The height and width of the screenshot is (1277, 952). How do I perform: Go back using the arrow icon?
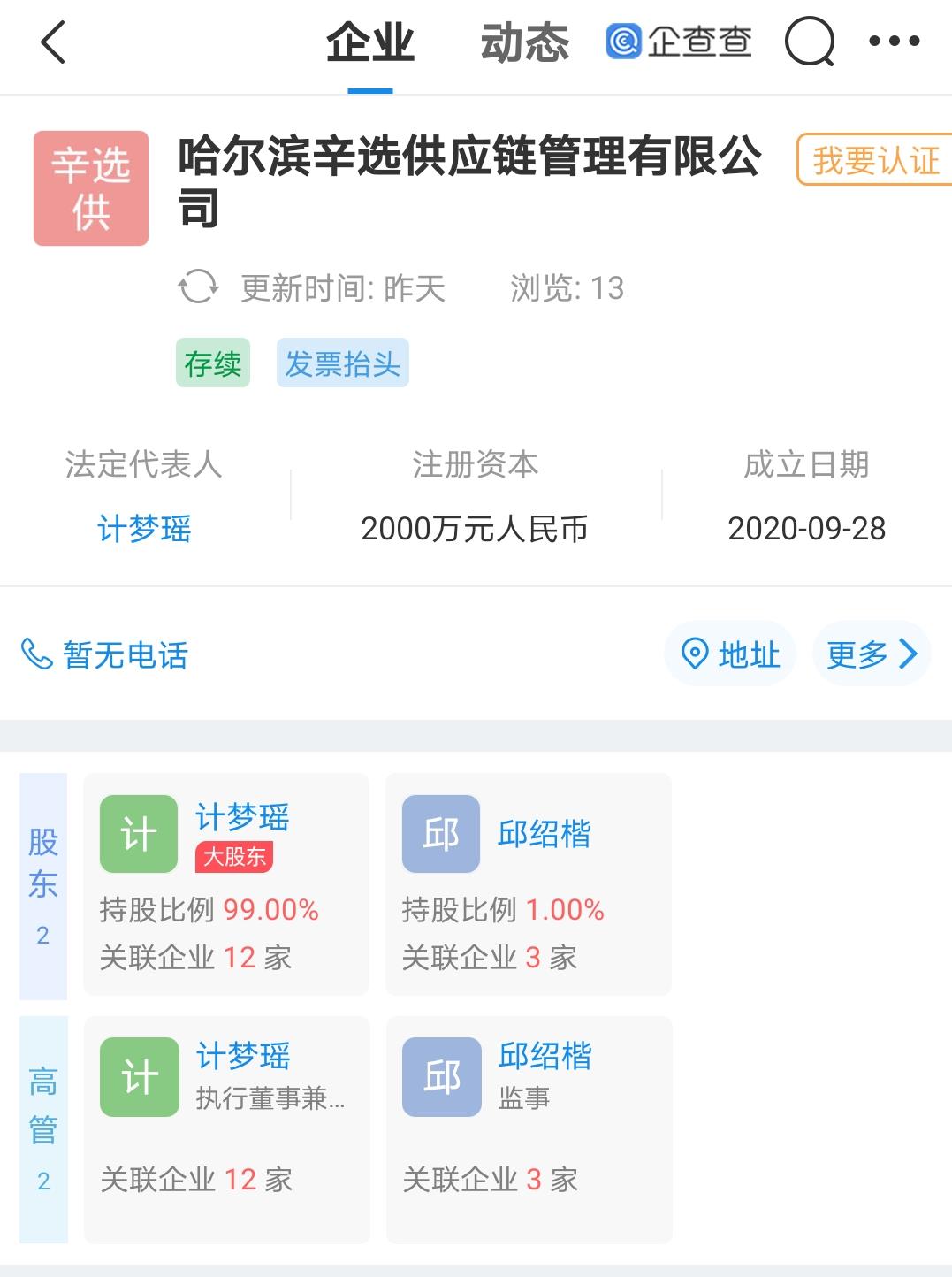(53, 42)
